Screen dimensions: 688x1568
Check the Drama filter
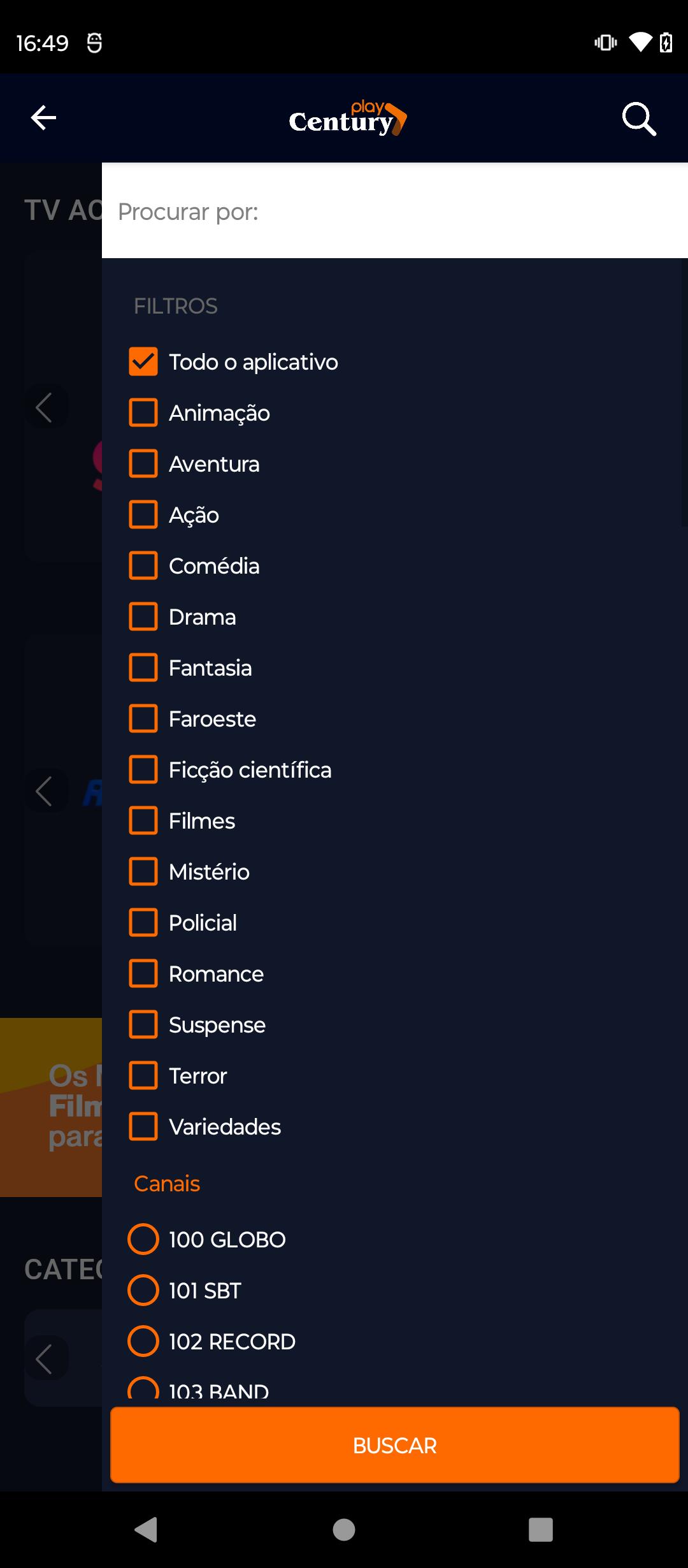(x=143, y=617)
